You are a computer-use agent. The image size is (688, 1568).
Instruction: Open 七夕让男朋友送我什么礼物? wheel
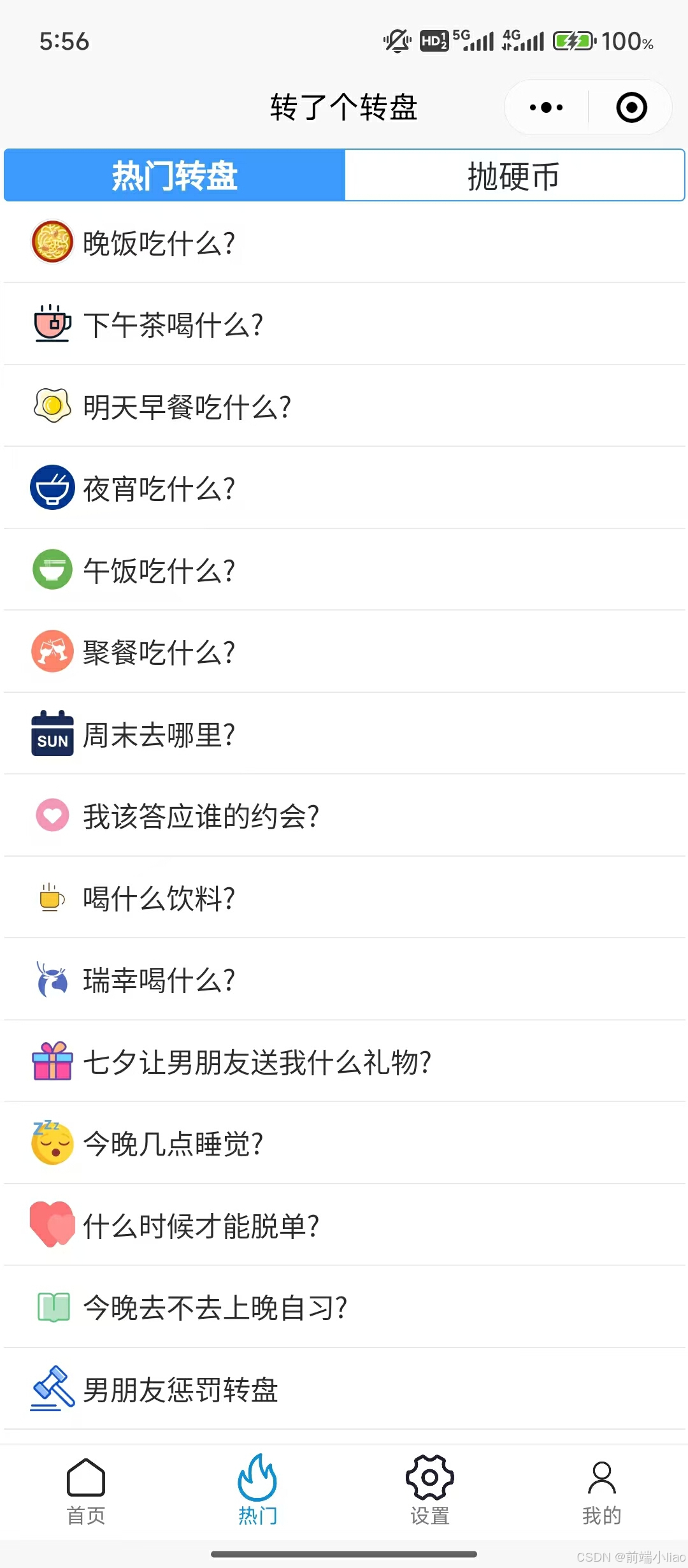tap(257, 1063)
